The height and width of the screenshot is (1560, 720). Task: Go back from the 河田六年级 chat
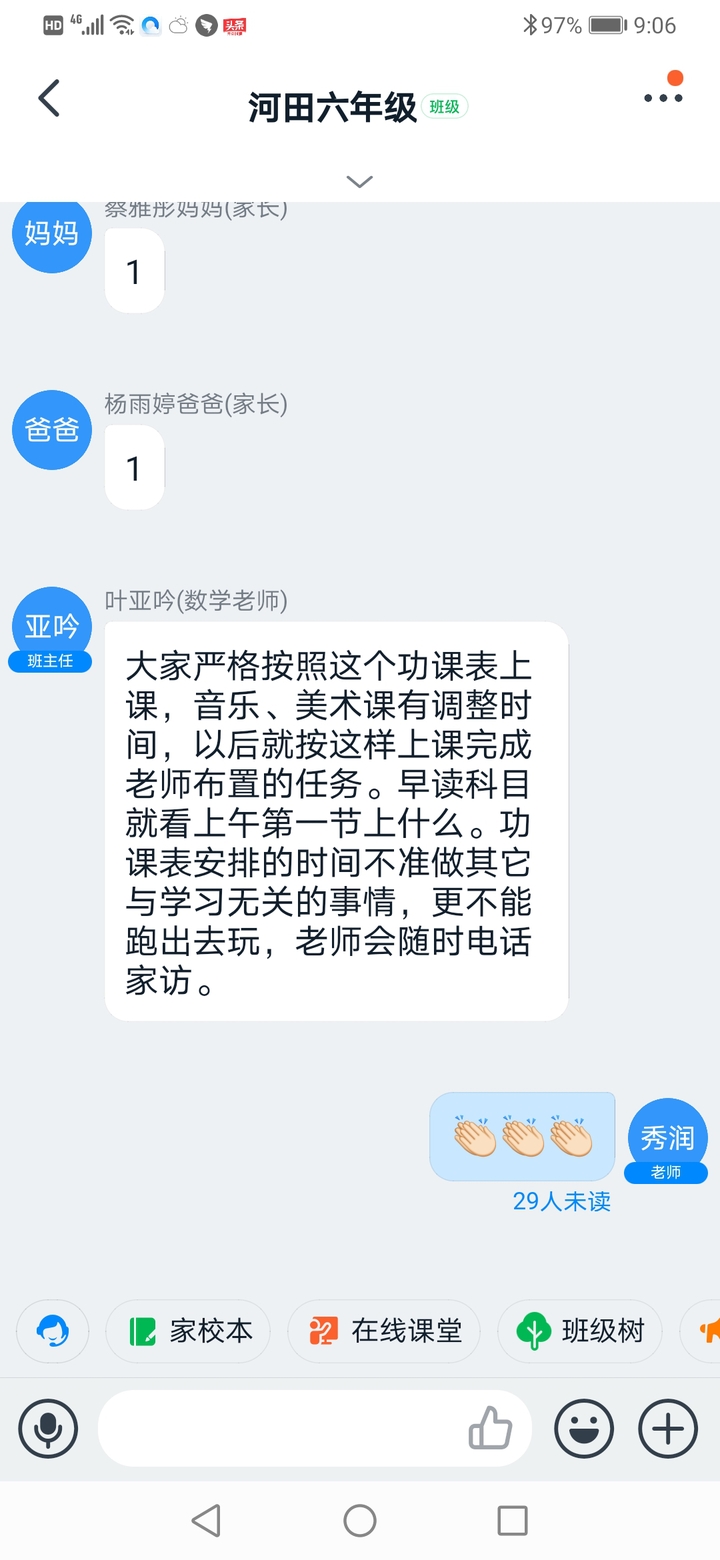point(49,99)
